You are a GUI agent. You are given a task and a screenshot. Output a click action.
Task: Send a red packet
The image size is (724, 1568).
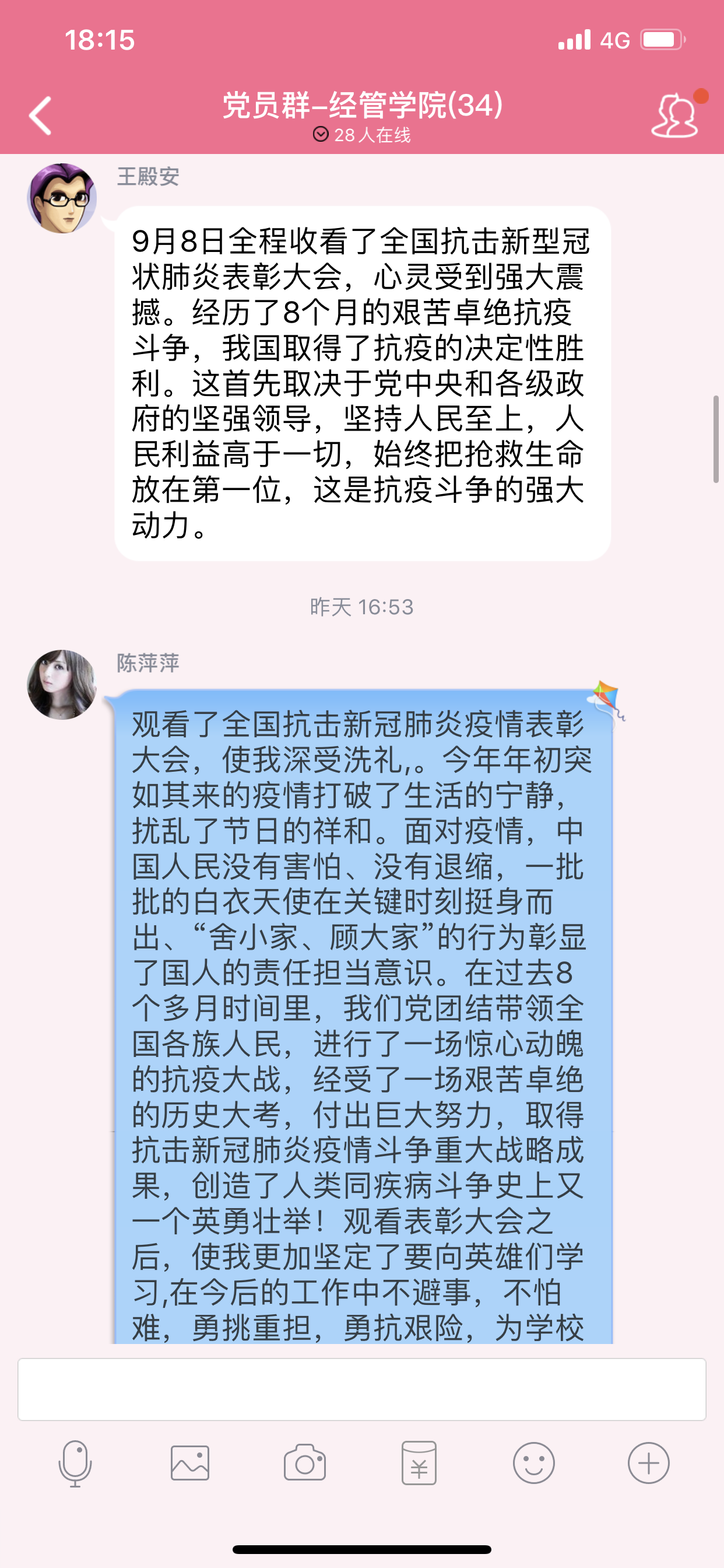click(419, 1464)
